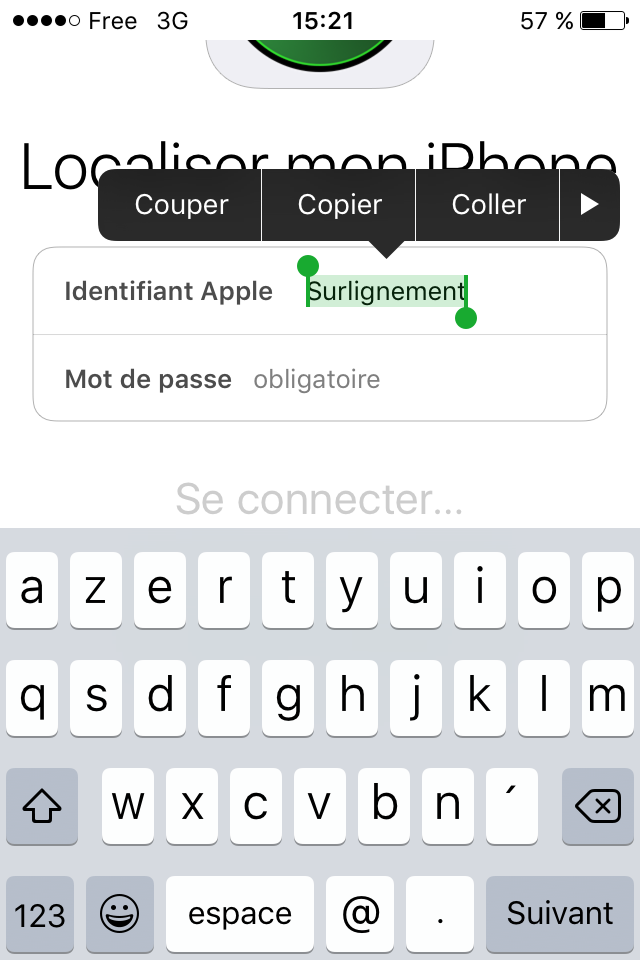The width and height of the screenshot is (640, 960).
Task: Enable shift on the keyboard
Action: pos(41,806)
